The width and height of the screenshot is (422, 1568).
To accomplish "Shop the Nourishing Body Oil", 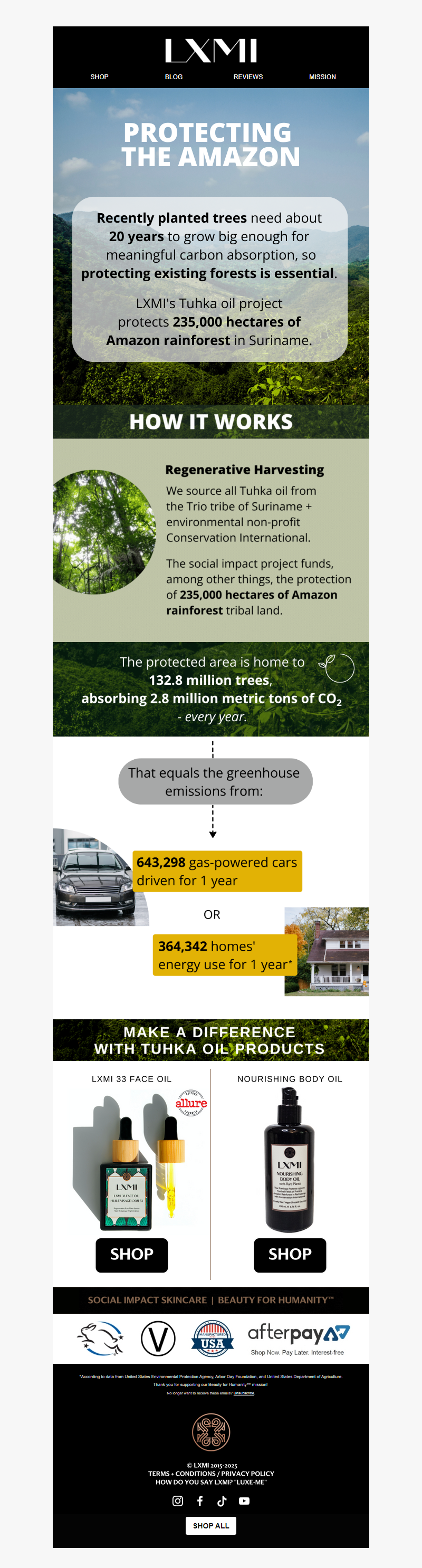I will (x=290, y=1255).
